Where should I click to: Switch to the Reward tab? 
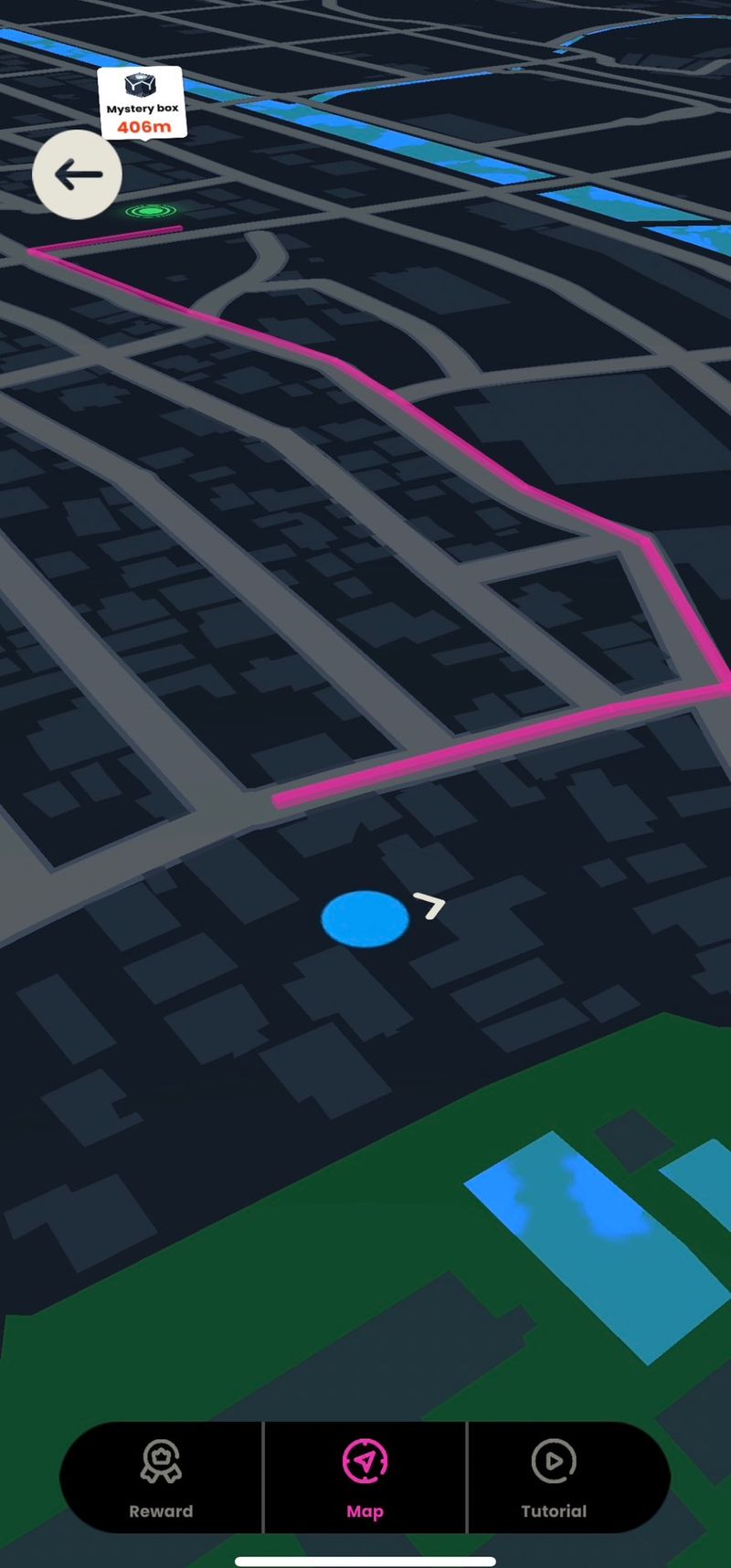pos(161,1478)
